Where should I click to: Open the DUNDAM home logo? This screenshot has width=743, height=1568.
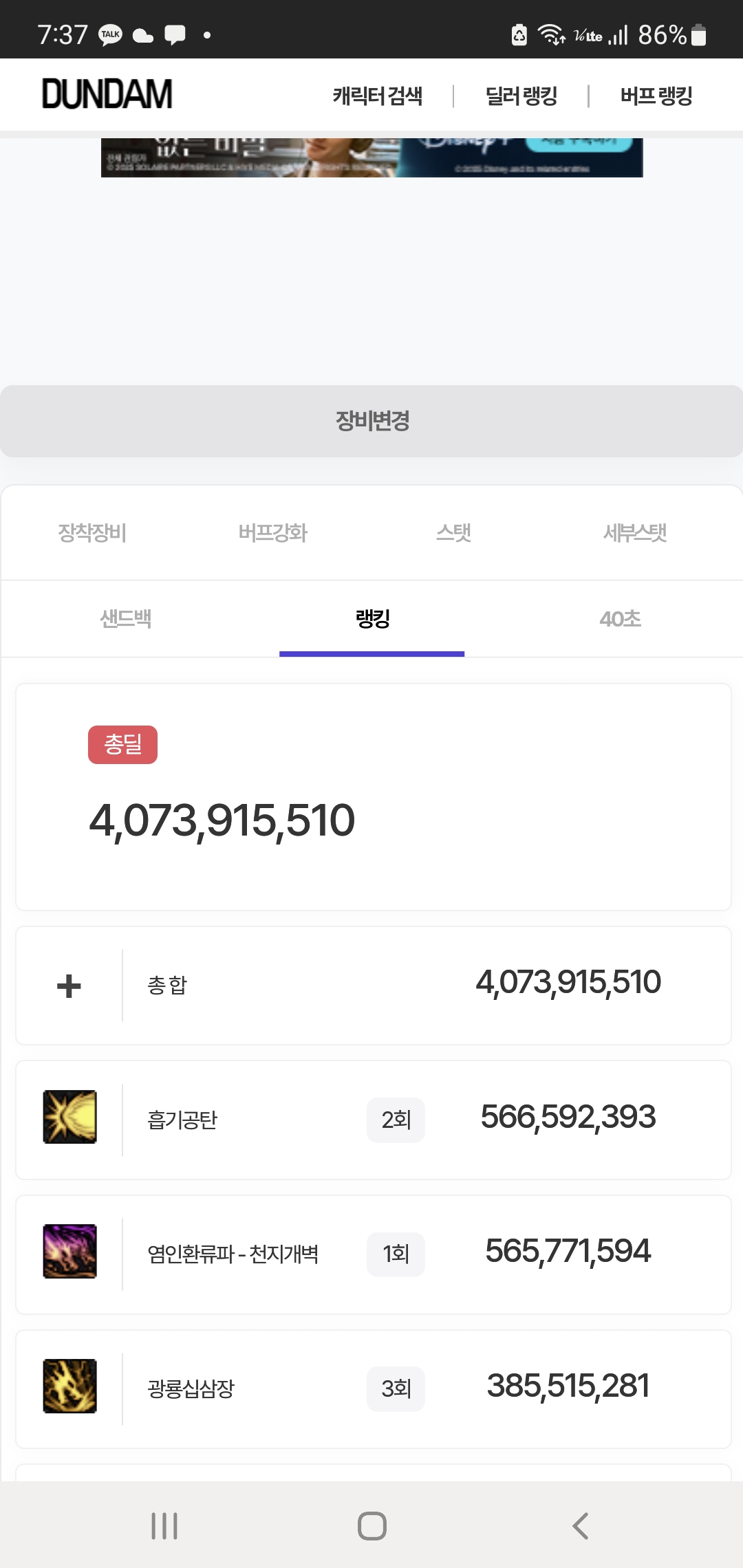[107, 94]
